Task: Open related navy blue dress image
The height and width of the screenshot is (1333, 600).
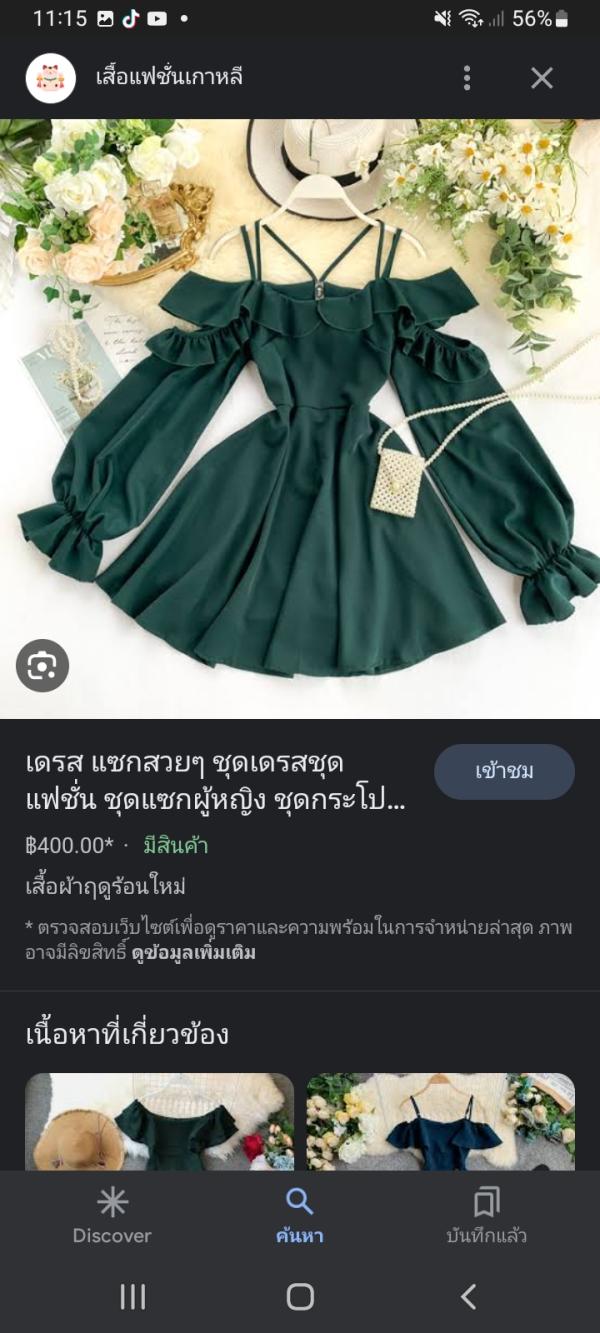Action: (x=440, y=1121)
